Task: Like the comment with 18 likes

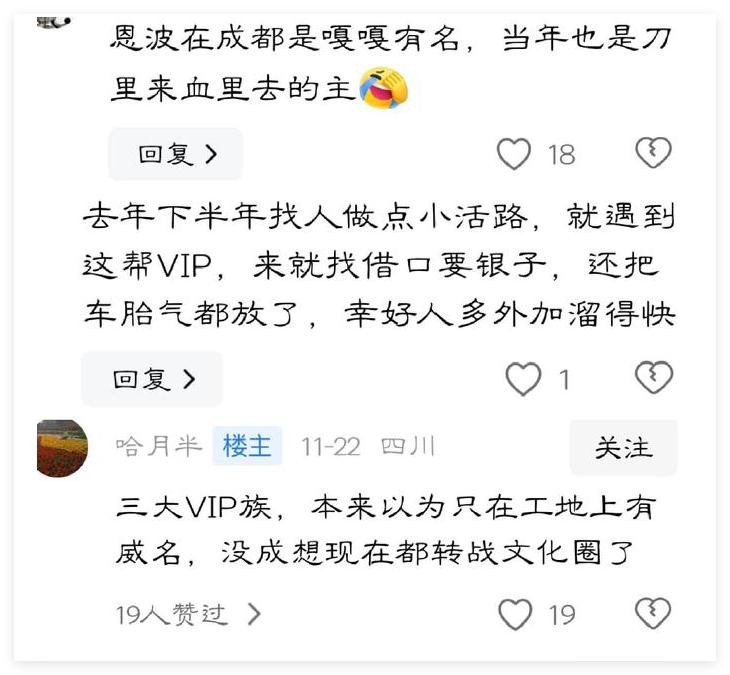Action: pos(514,154)
